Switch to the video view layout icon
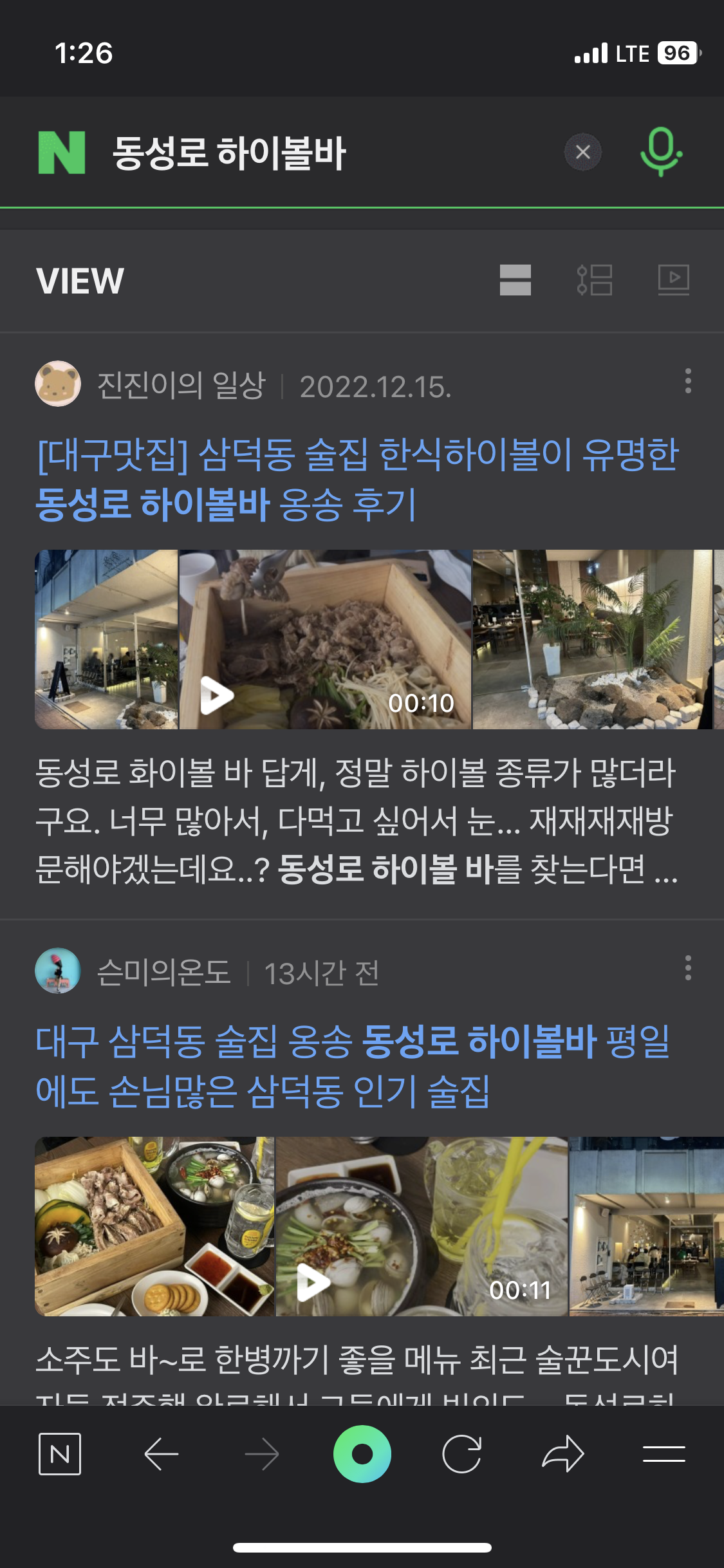This screenshot has height=1568, width=724. click(673, 280)
